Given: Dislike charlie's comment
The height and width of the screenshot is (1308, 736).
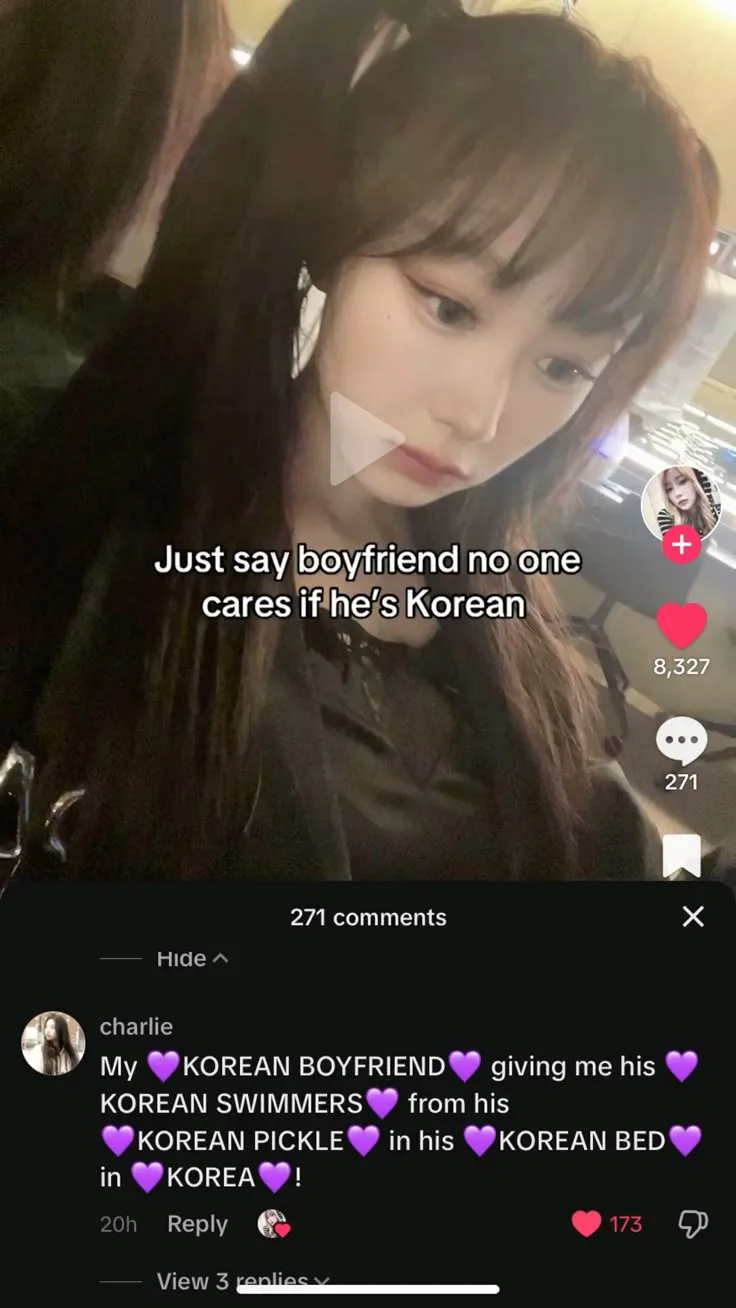Looking at the screenshot, I should (x=693, y=1224).
